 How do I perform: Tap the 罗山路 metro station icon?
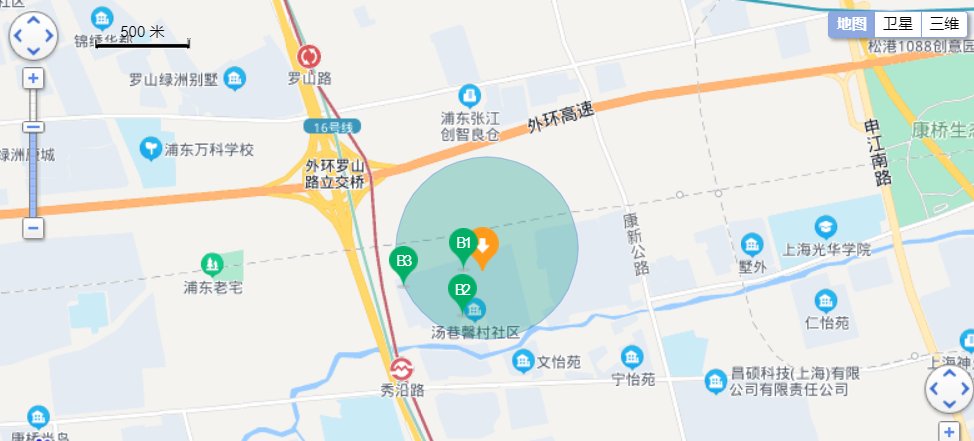point(310,56)
